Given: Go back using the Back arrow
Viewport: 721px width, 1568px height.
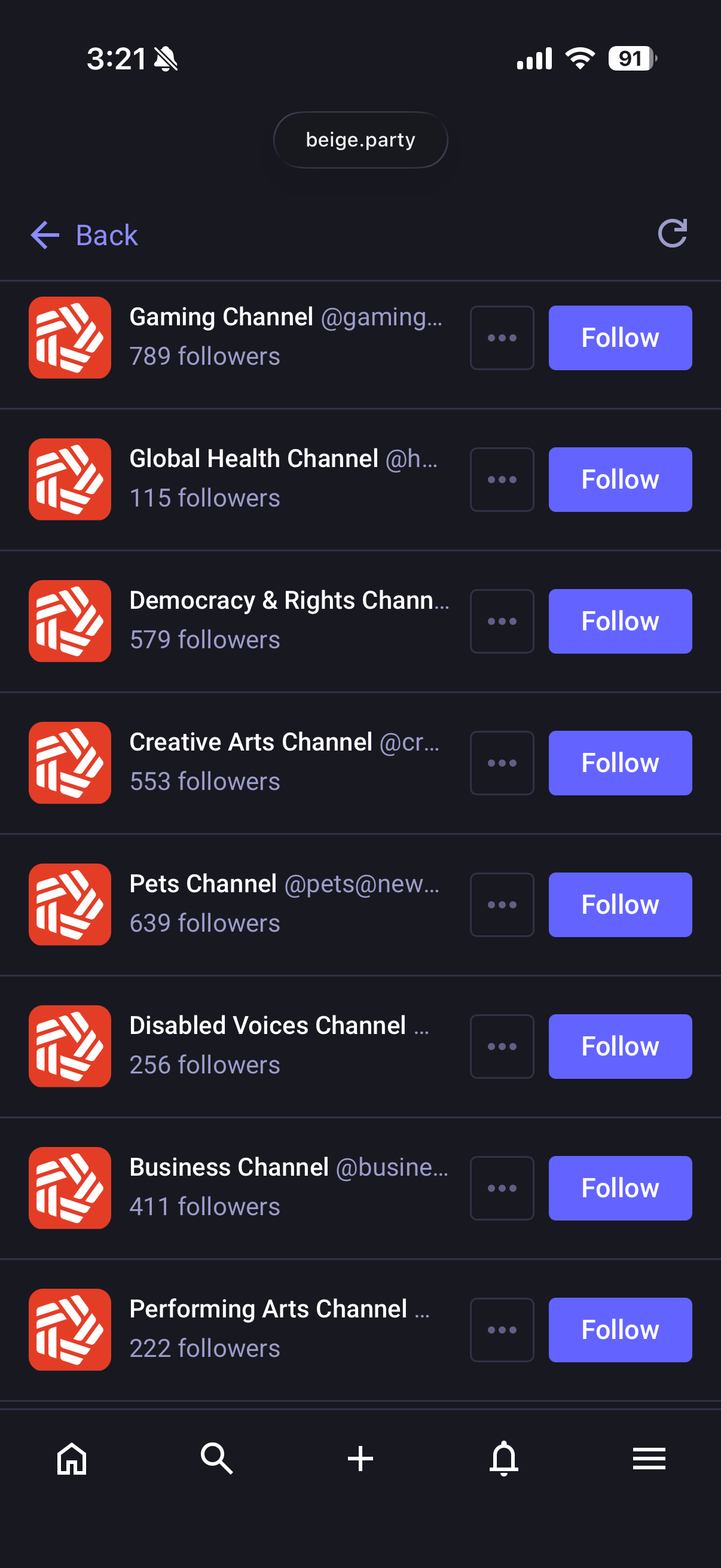Looking at the screenshot, I should click(x=84, y=236).
